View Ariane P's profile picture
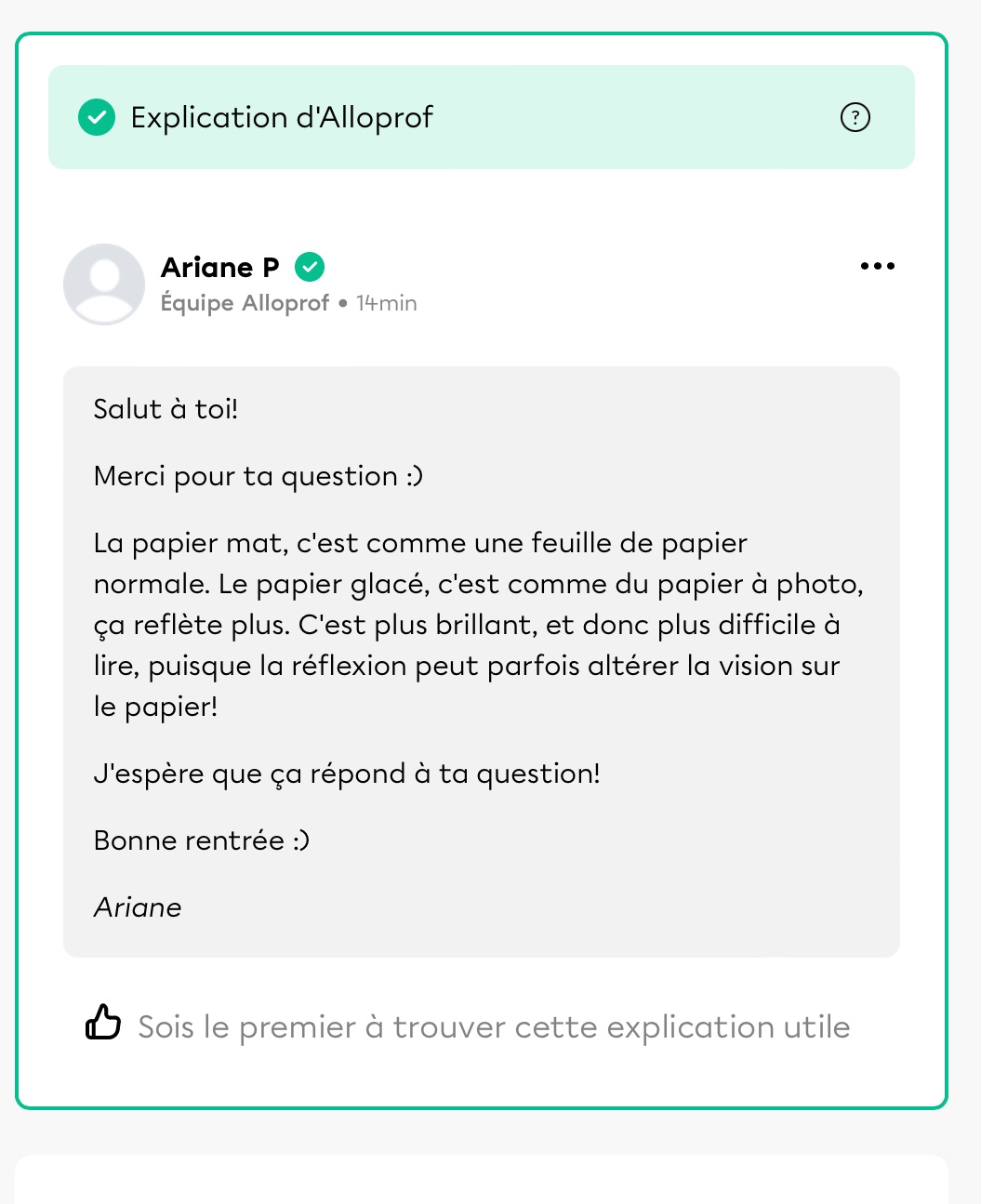981x1204 pixels. [x=104, y=284]
